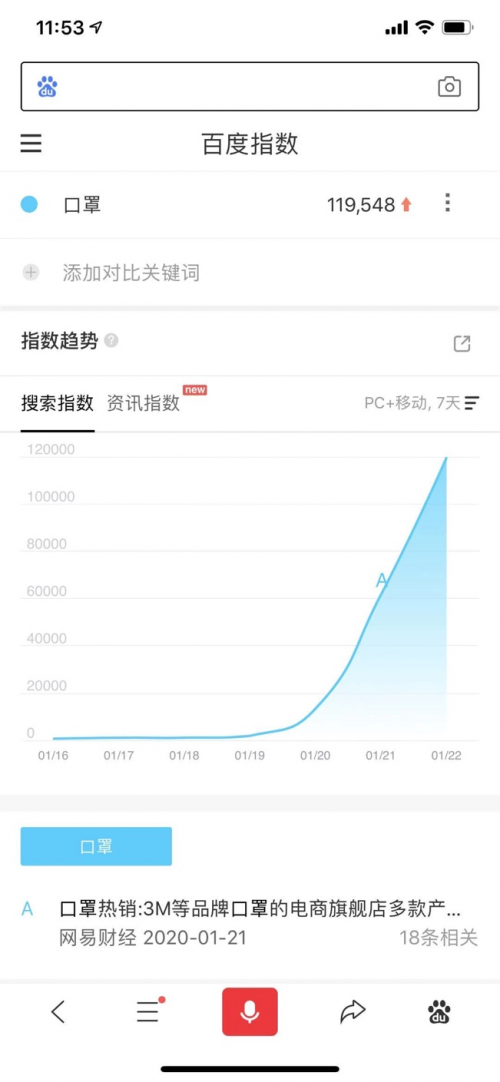Select the 搜索指数 tab
500x1082 pixels.
[57, 403]
